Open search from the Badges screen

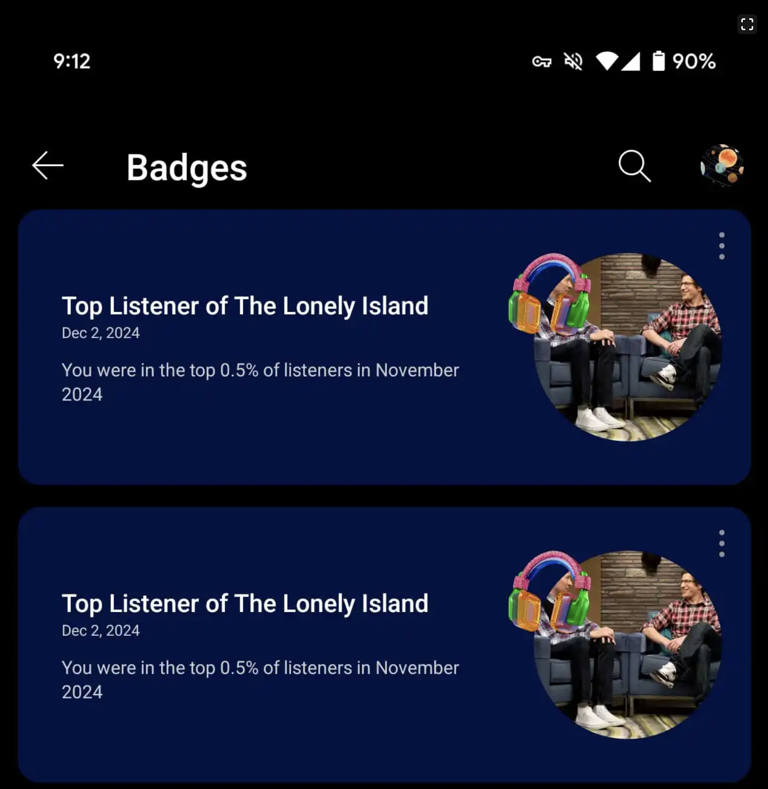coord(634,166)
